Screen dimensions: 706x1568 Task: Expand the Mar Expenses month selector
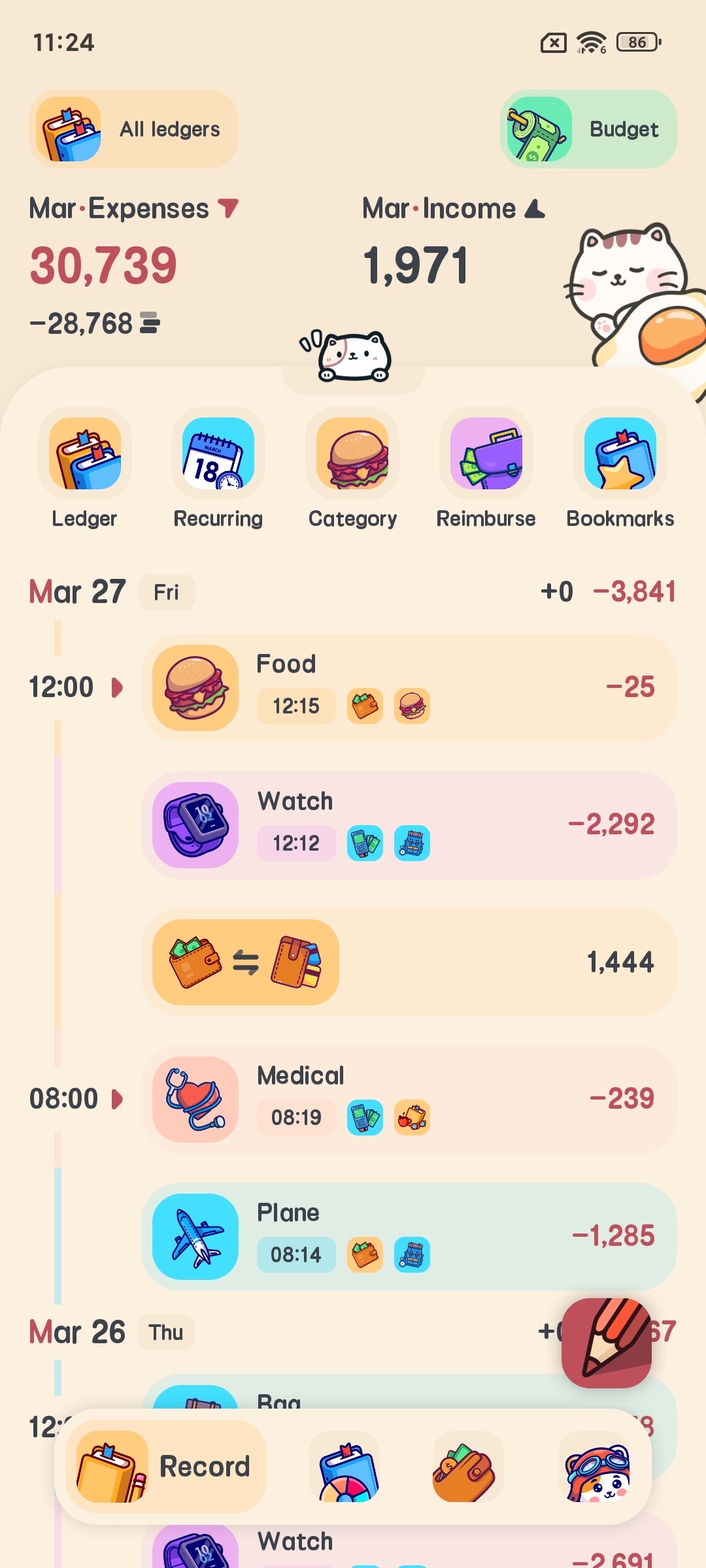click(134, 208)
